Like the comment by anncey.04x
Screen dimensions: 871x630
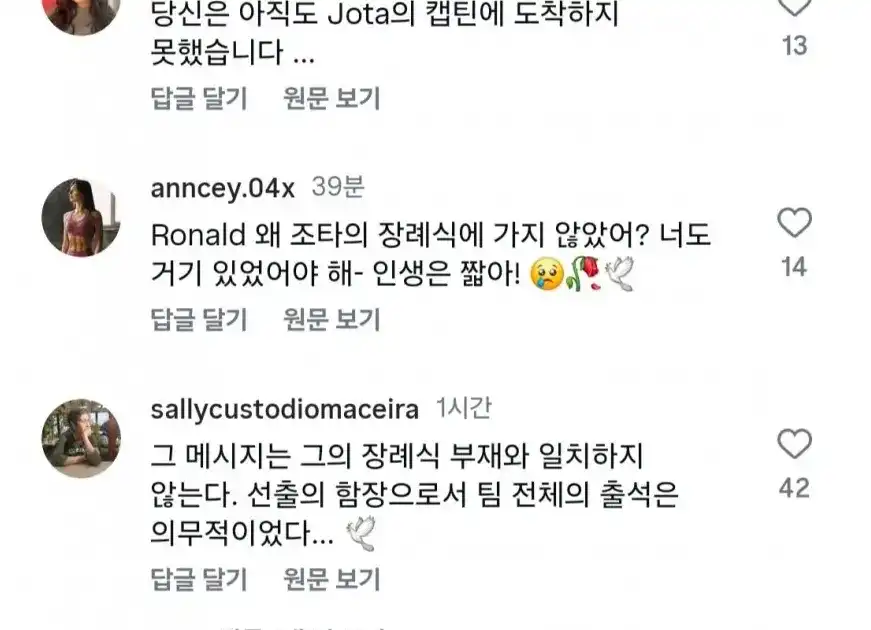(x=794, y=223)
